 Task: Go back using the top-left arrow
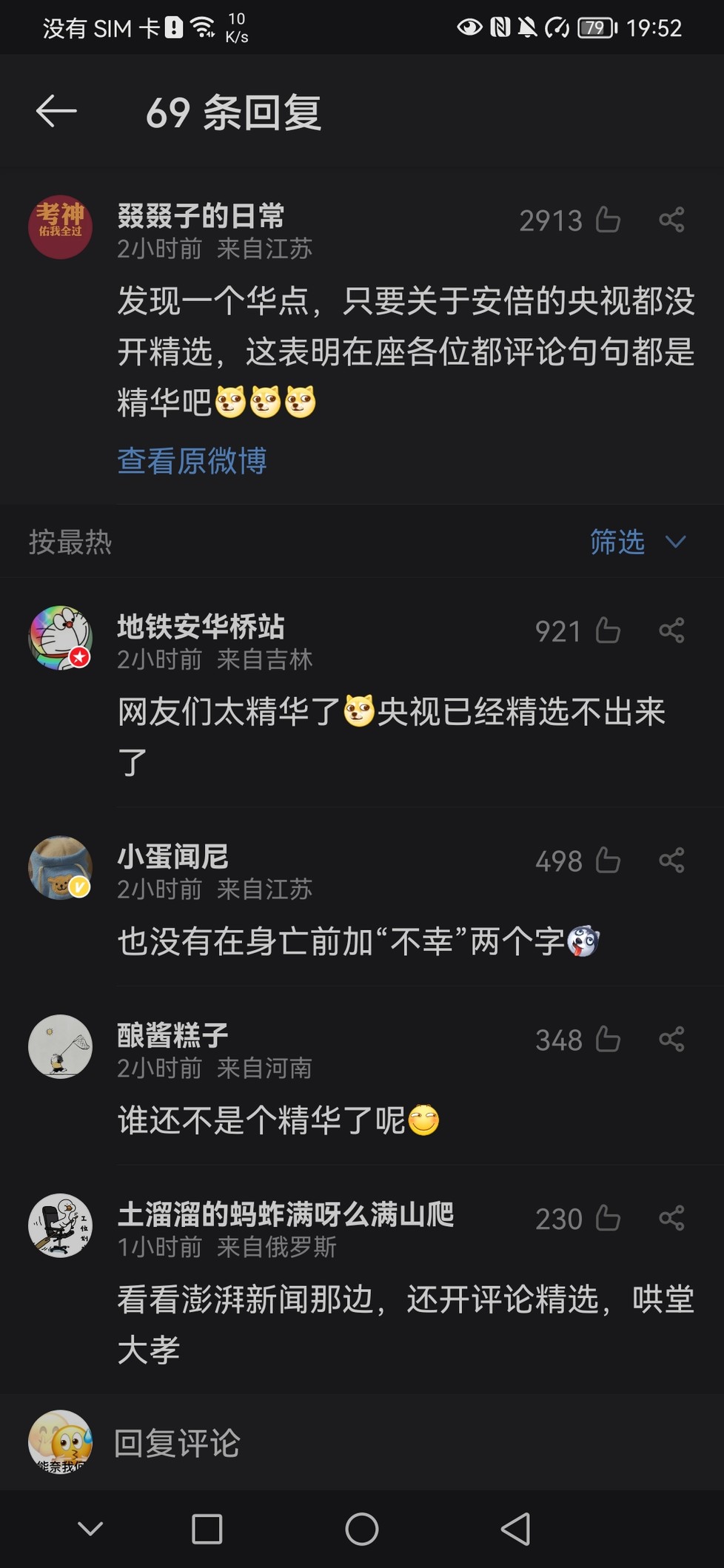click(x=56, y=112)
